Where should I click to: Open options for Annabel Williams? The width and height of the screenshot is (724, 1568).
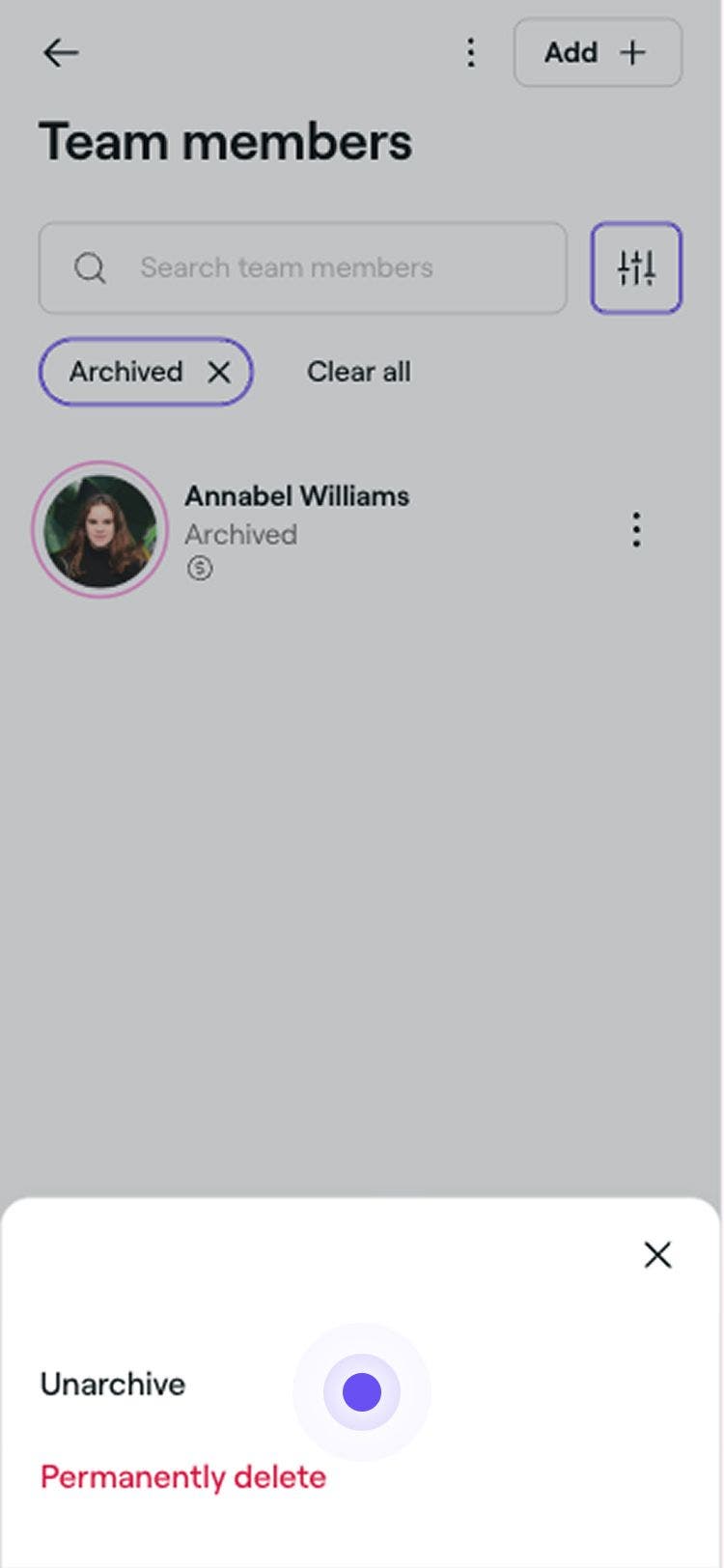[x=636, y=529]
